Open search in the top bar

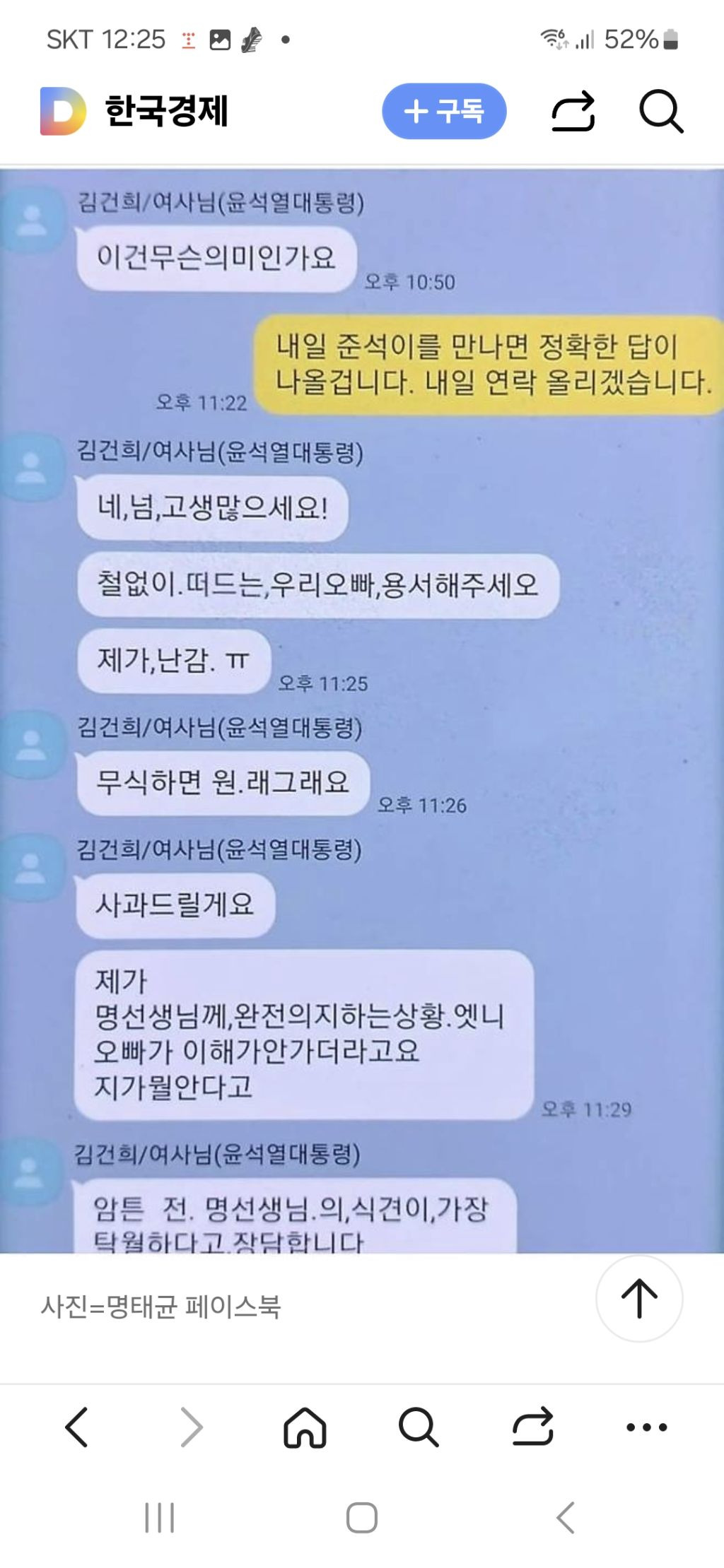pyautogui.click(x=661, y=111)
